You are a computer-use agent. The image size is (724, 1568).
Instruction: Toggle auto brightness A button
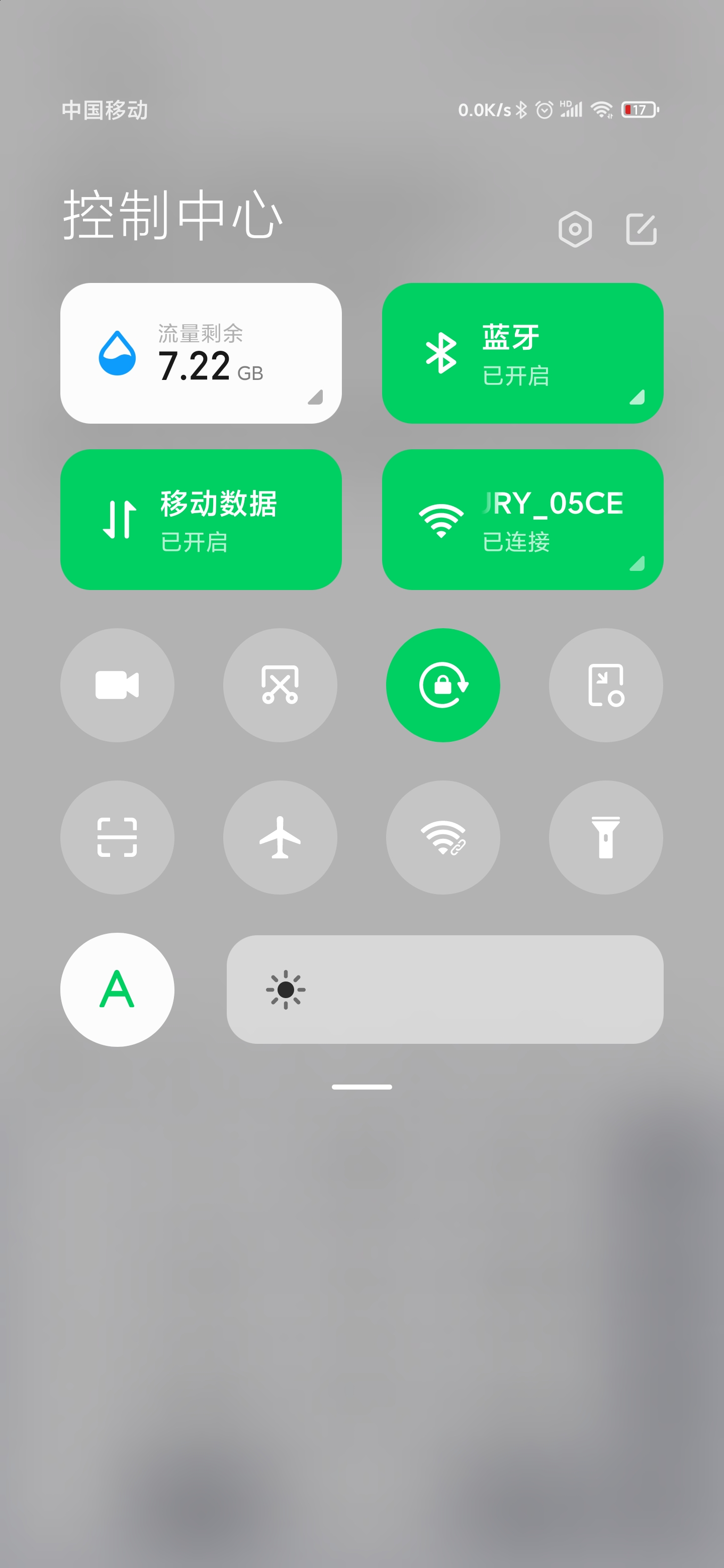[118, 989]
